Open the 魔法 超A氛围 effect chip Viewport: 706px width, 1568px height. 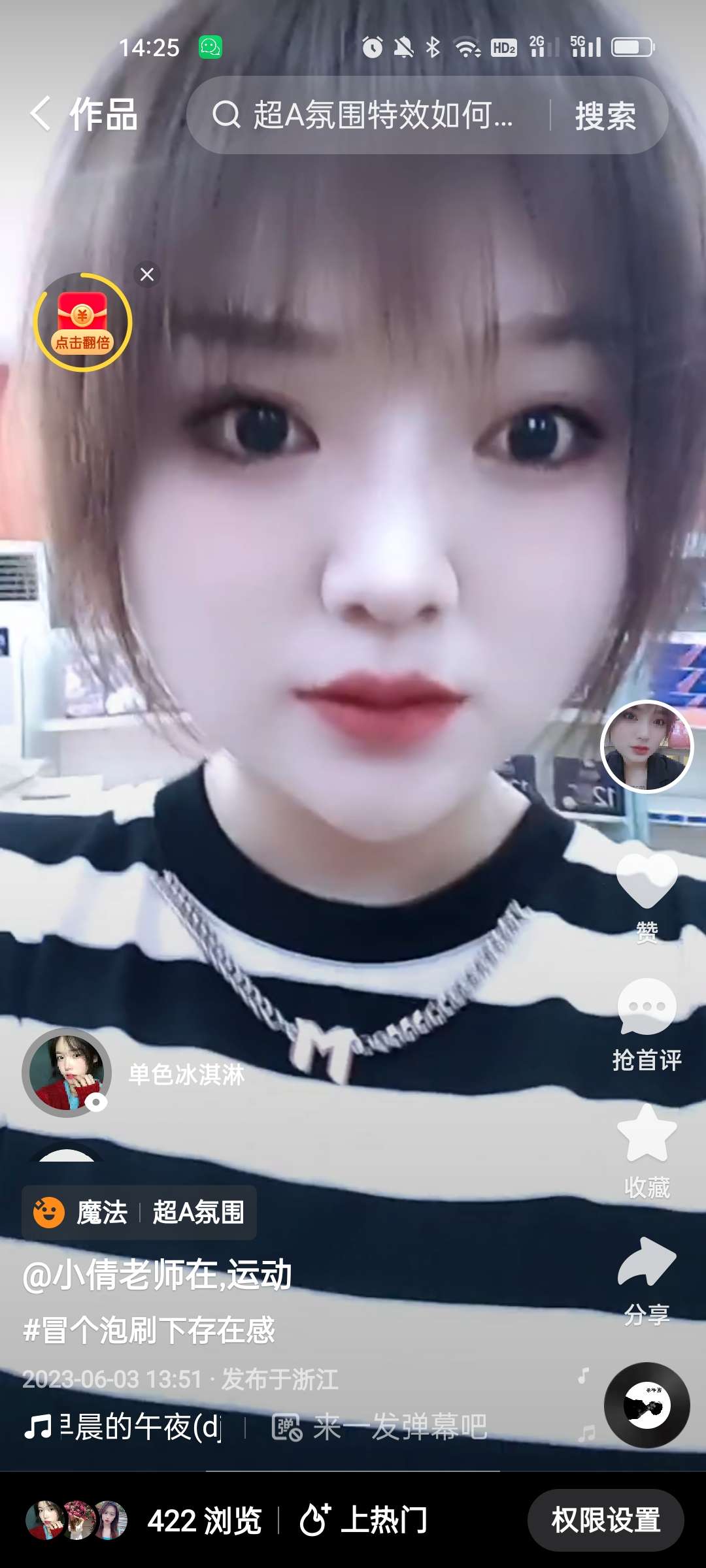[x=139, y=1213]
